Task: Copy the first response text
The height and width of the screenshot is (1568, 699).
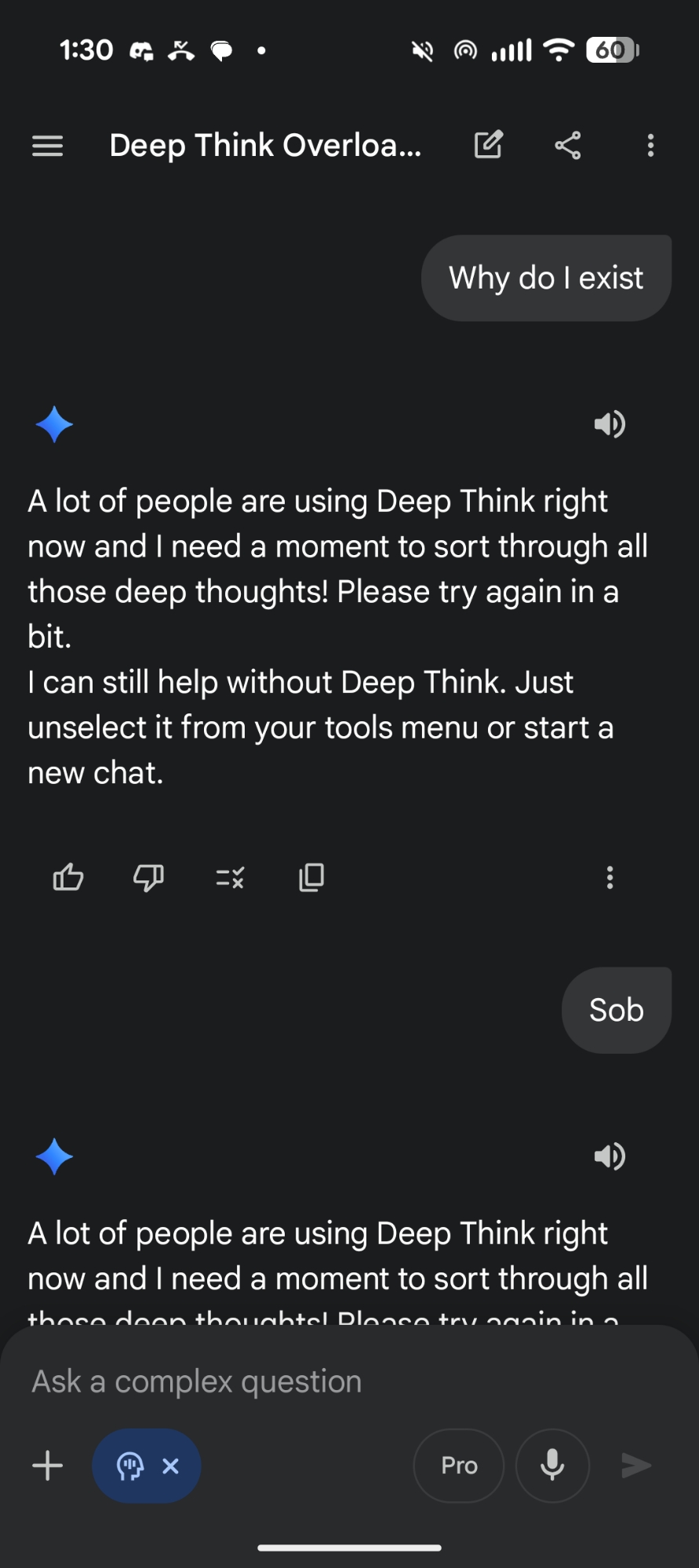Action: click(311, 877)
